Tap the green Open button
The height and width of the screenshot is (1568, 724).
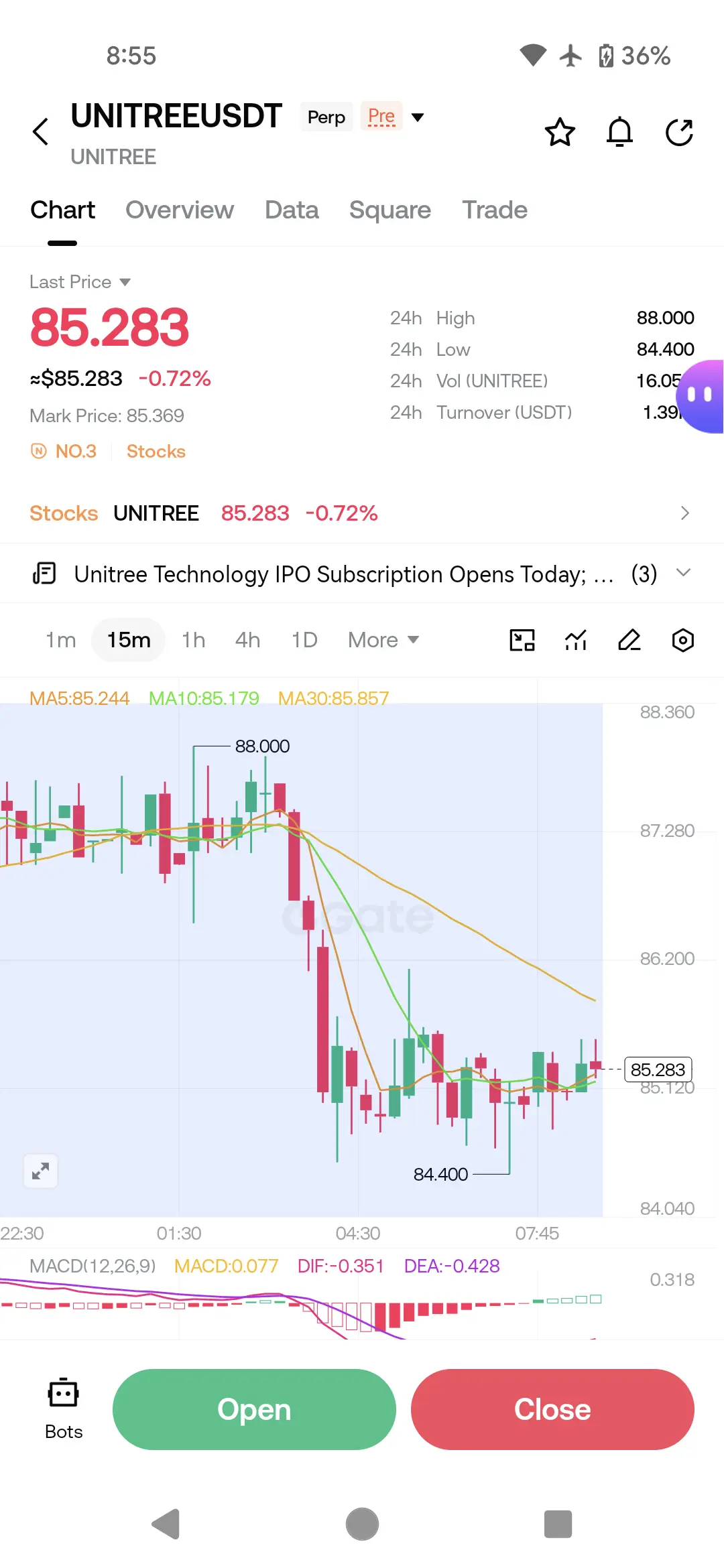pos(254,1409)
